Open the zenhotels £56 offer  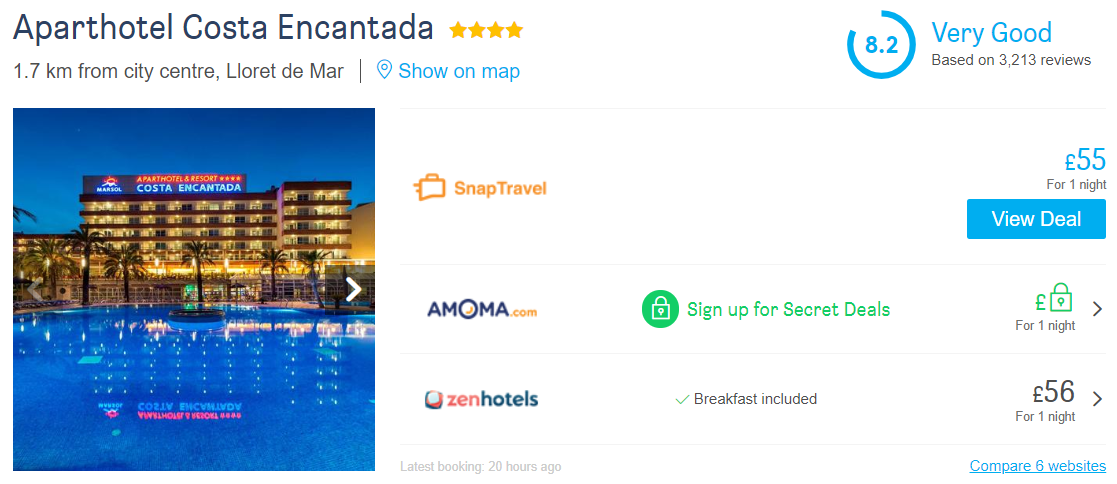pyautogui.click(x=1098, y=399)
